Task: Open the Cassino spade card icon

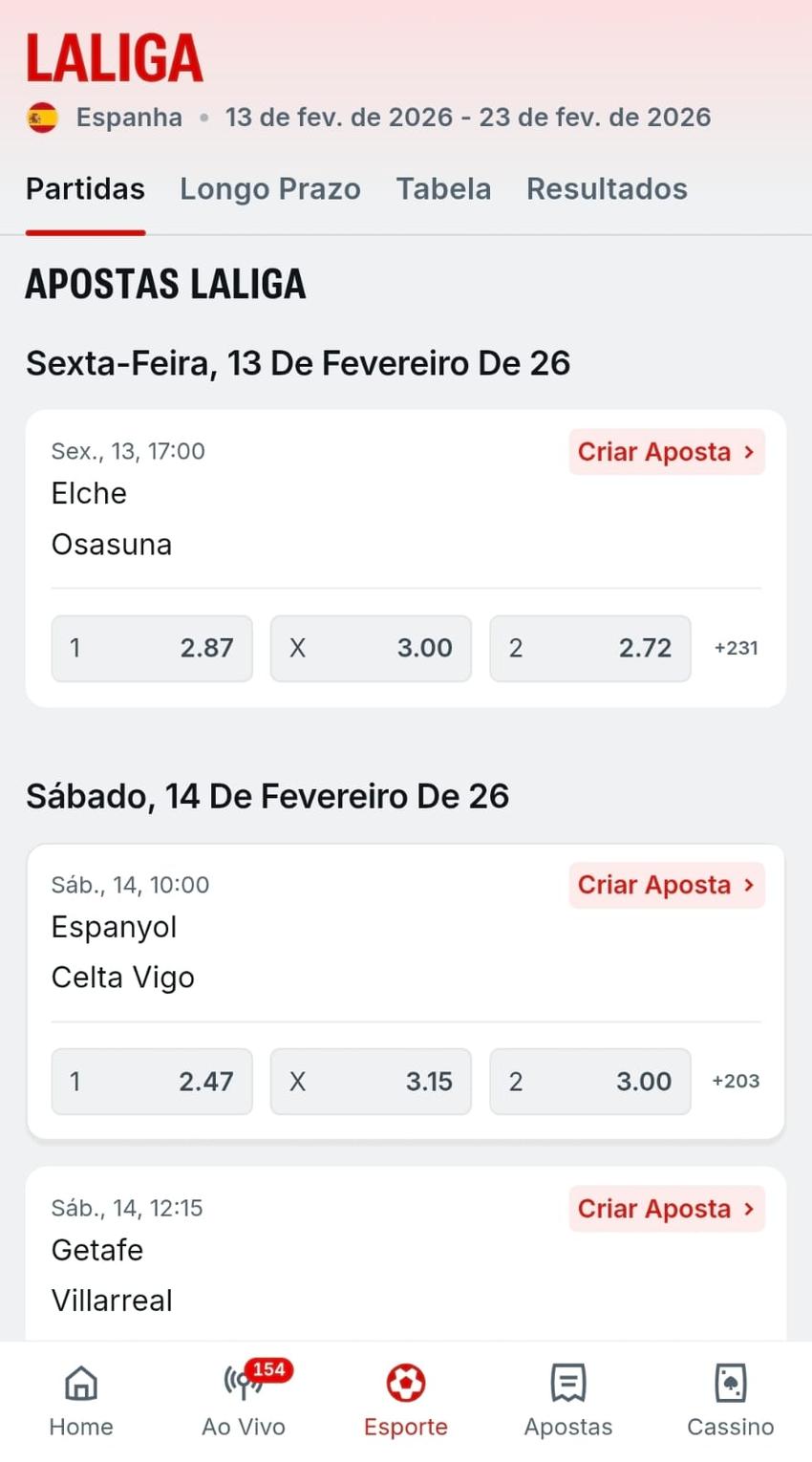Action: click(x=730, y=1384)
